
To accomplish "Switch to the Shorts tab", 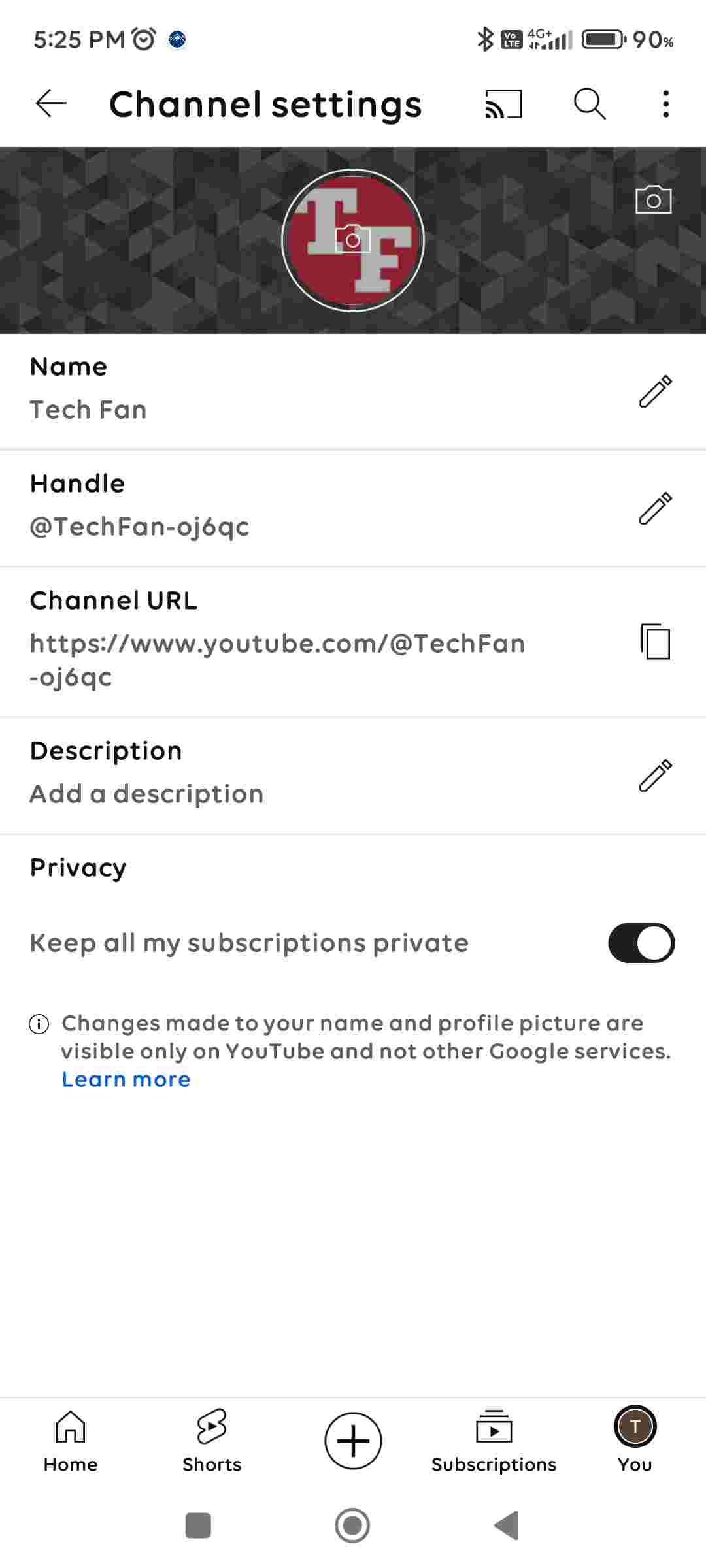I will click(x=212, y=1441).
